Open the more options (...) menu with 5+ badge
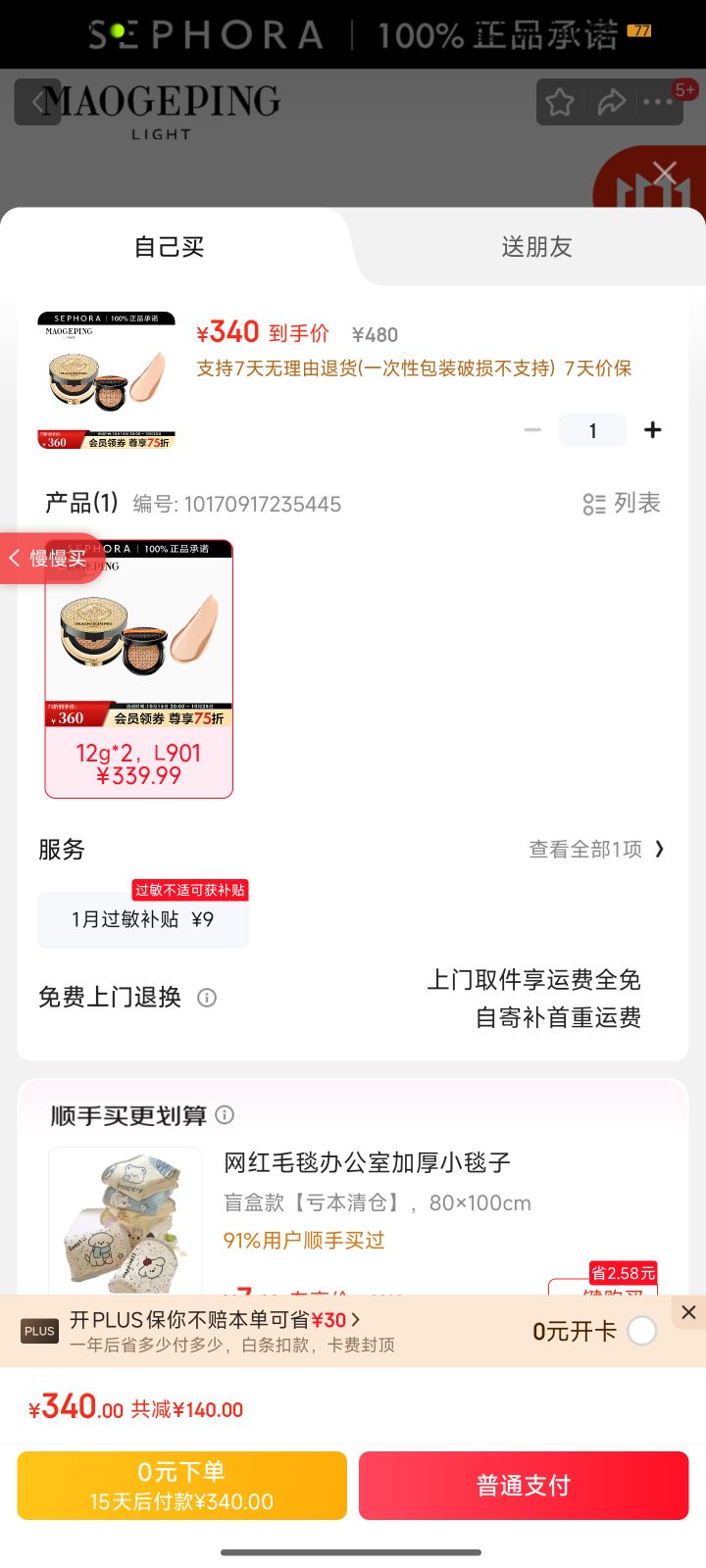The height and width of the screenshot is (1568, 706). 660,102
